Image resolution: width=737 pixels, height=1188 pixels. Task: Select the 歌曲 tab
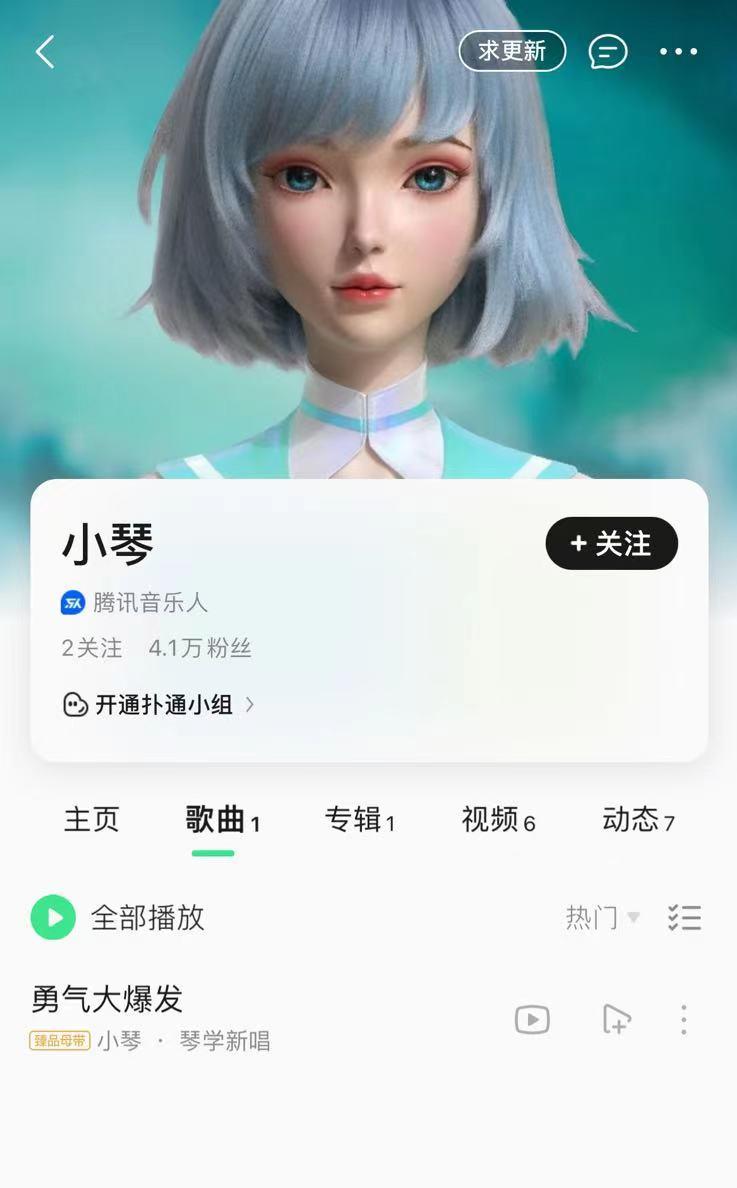(222, 820)
